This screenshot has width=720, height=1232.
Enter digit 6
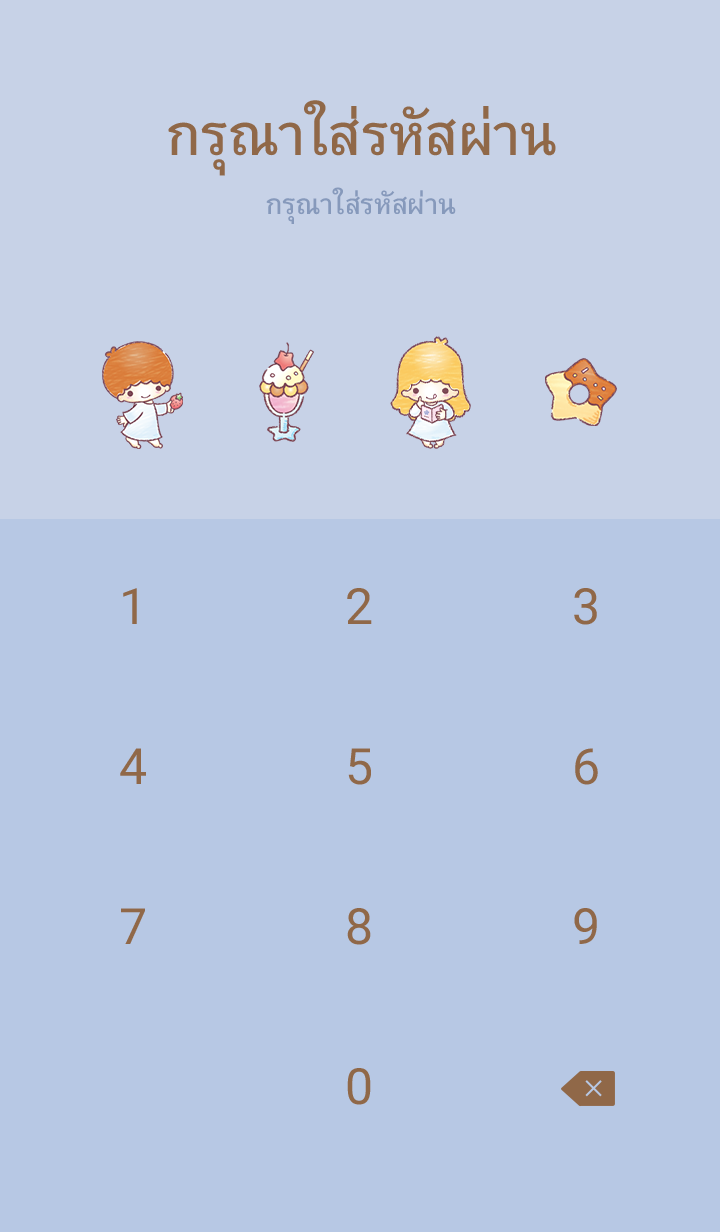[586, 767]
